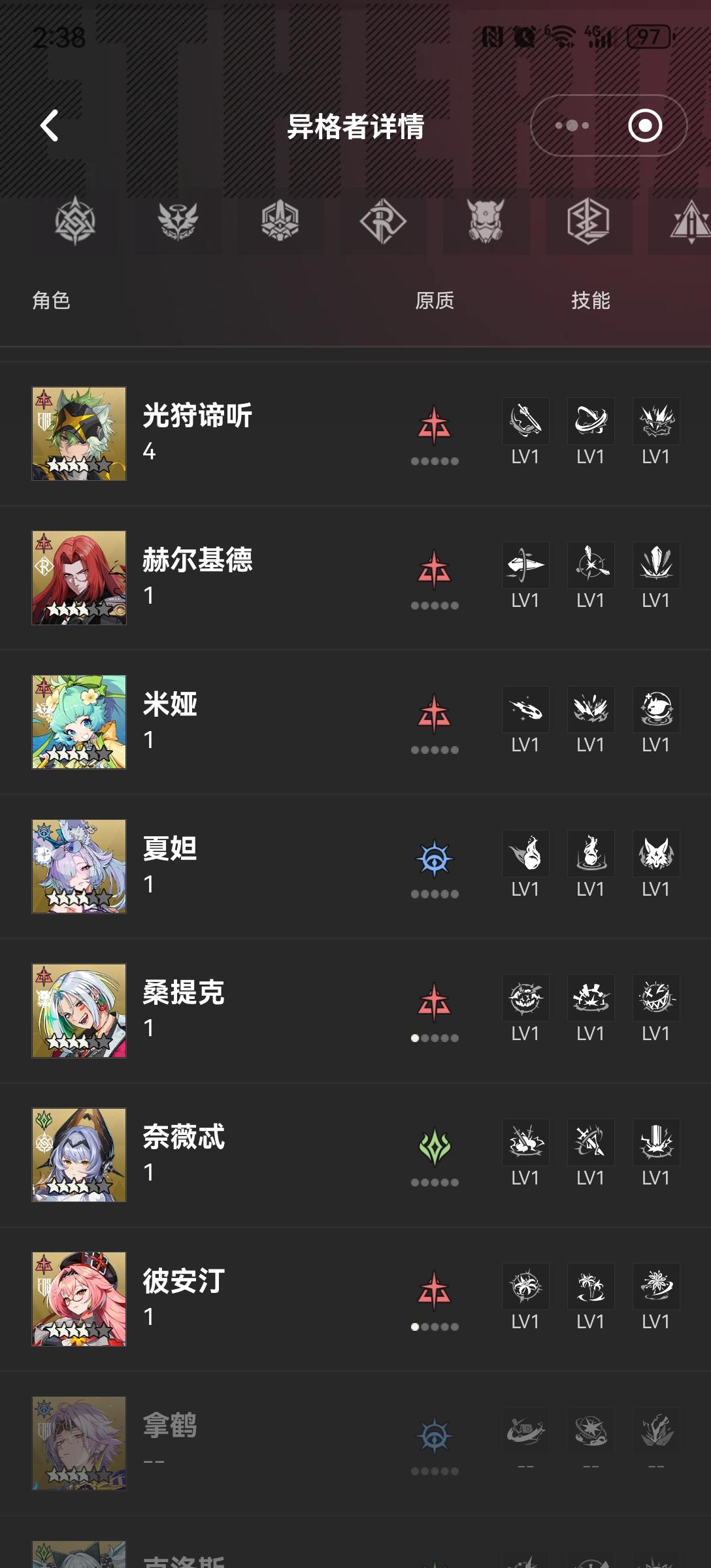Open character 光狩谛听 details
Image resolution: width=711 pixels, height=1568 pixels.
[79, 434]
